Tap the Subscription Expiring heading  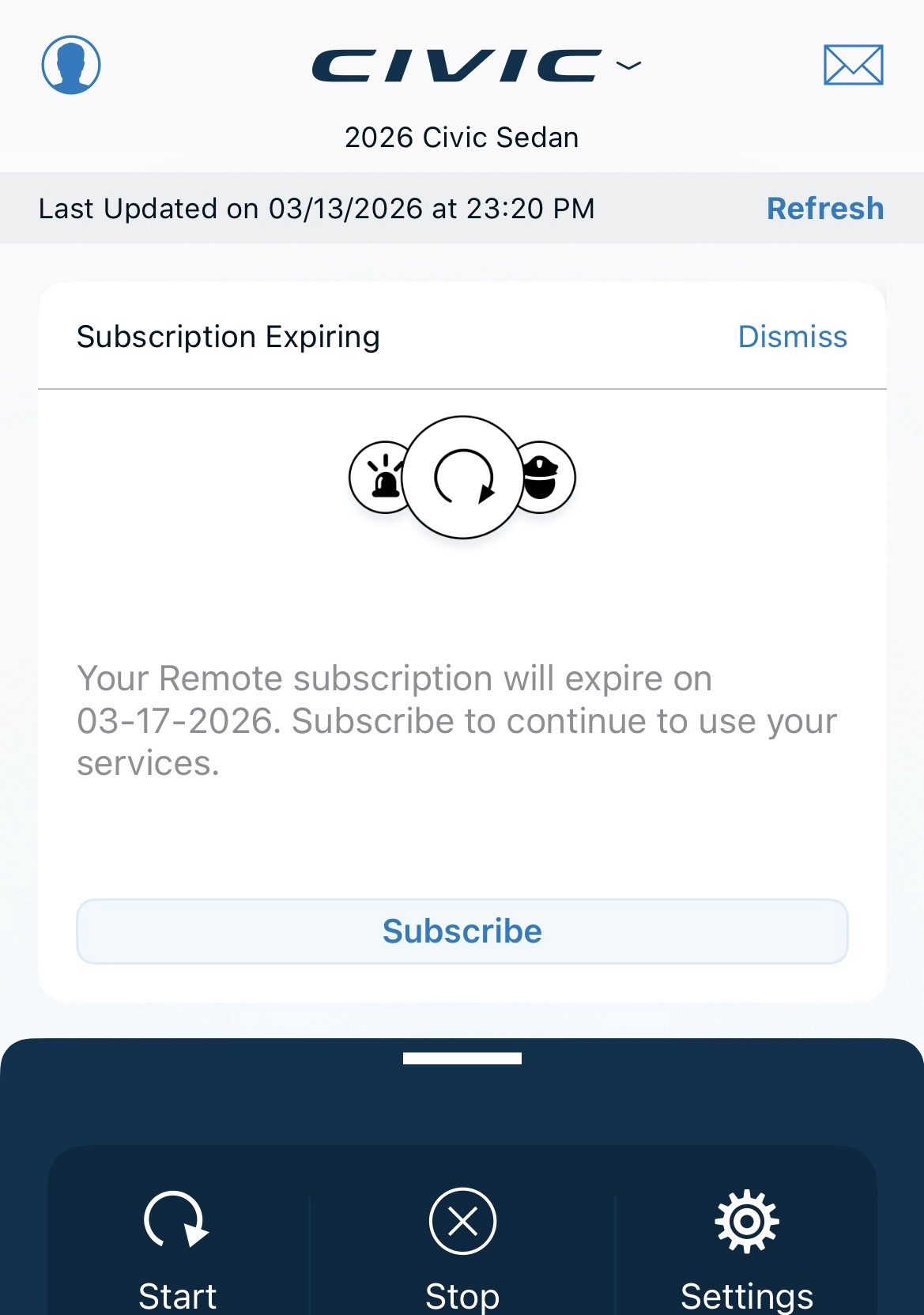pos(228,336)
